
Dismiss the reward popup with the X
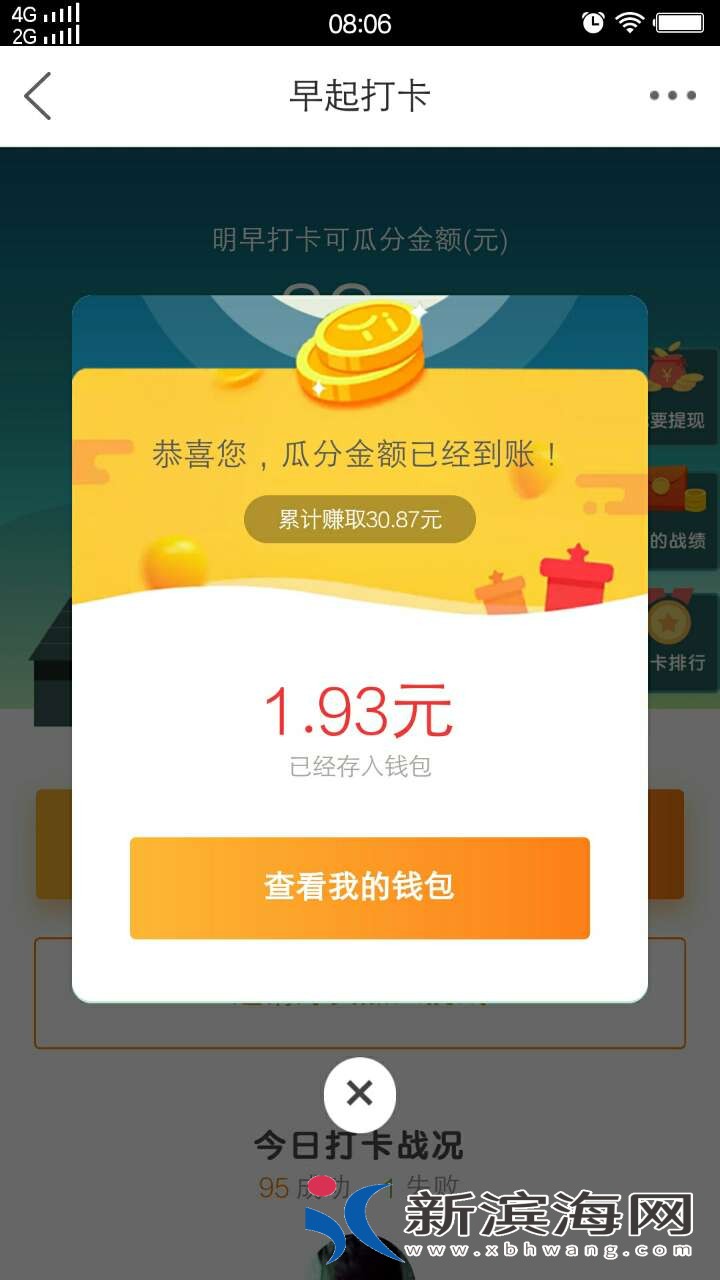click(360, 1094)
